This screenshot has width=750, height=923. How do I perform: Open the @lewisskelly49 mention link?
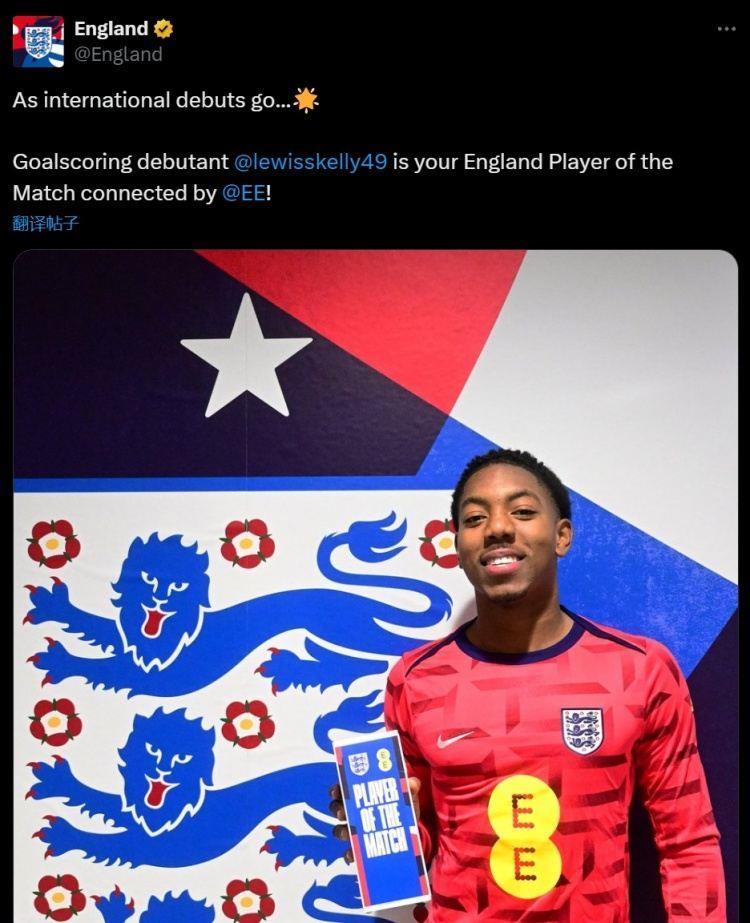coord(310,162)
